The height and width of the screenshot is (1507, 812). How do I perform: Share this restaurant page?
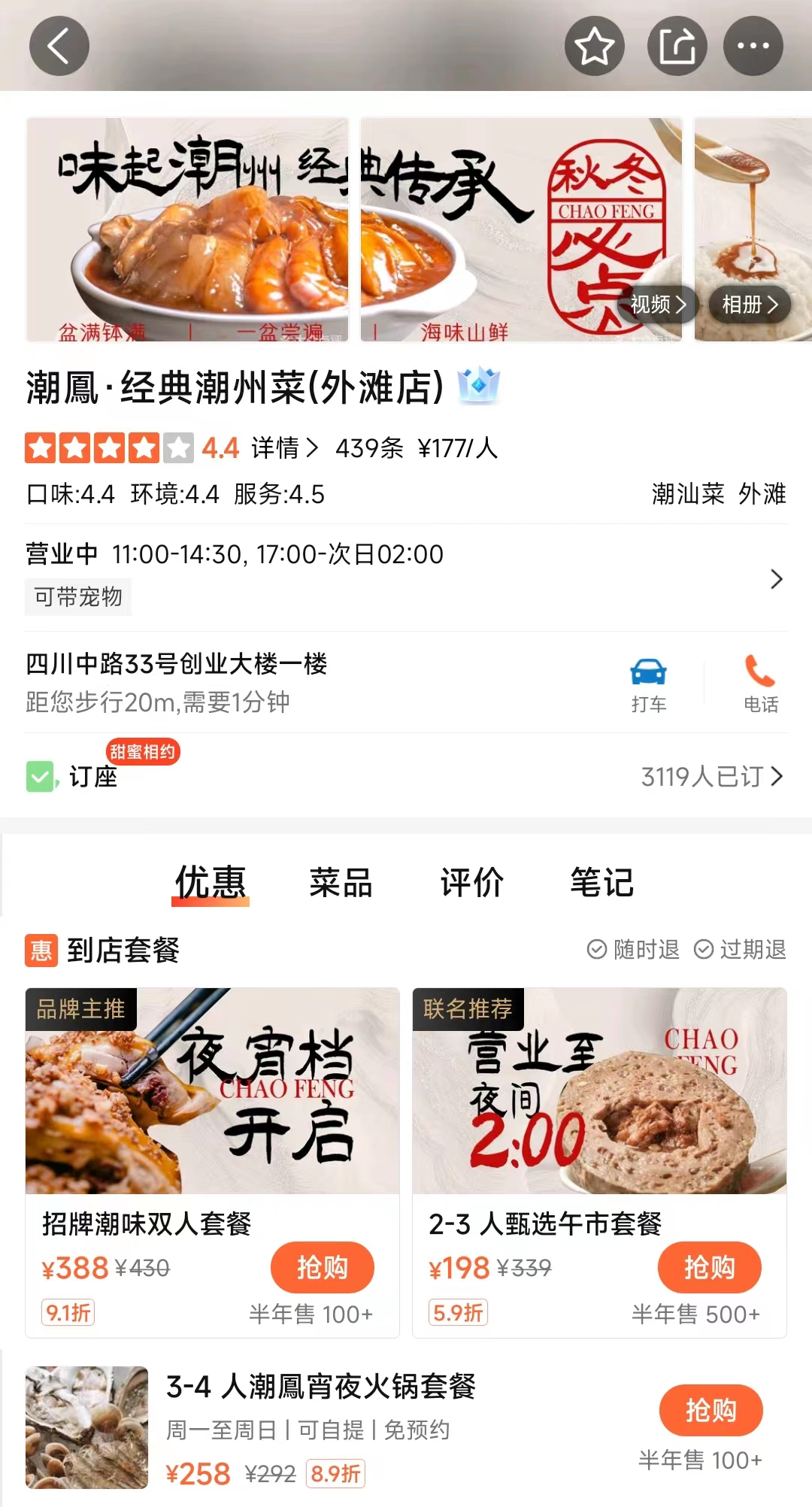pos(677,46)
